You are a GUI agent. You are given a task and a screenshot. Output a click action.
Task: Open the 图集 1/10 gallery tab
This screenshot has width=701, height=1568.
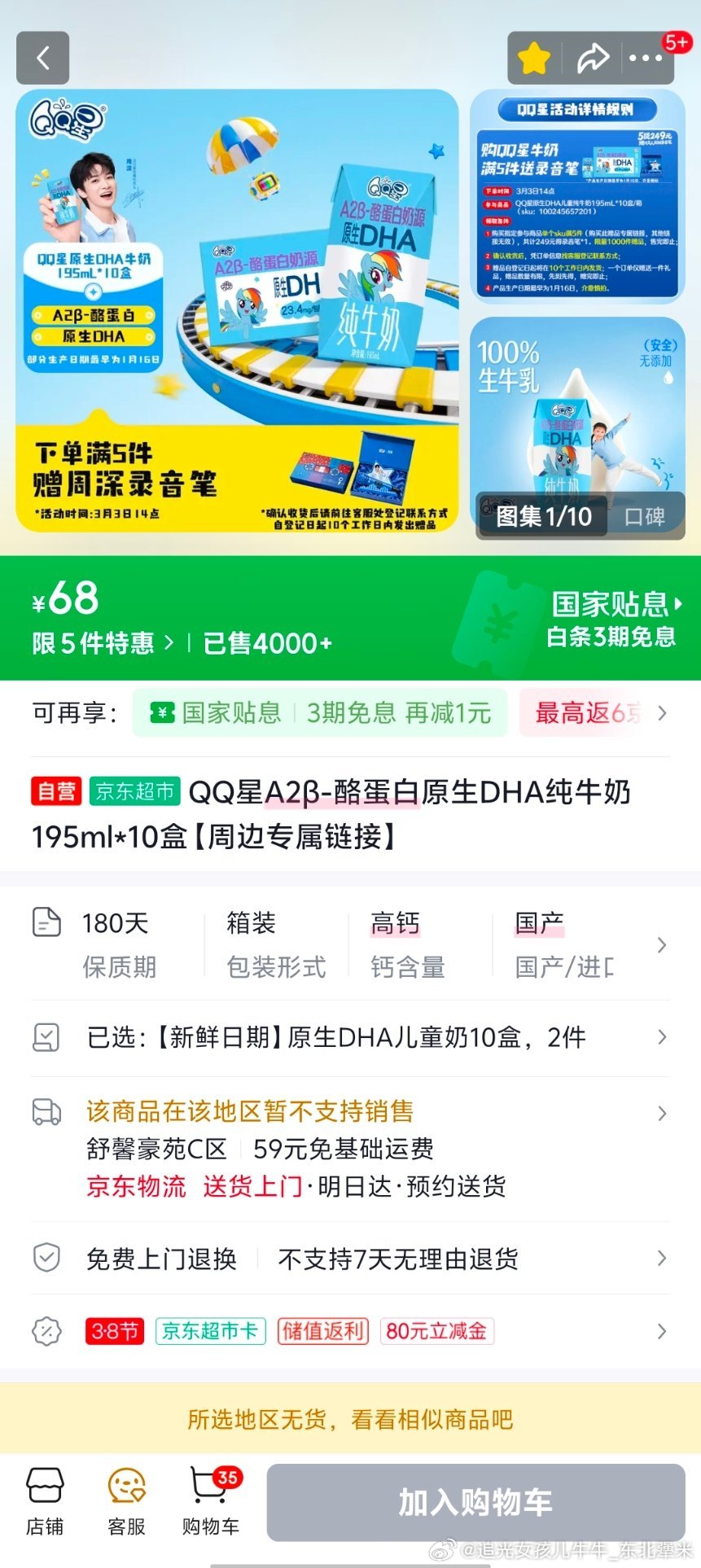click(x=544, y=515)
